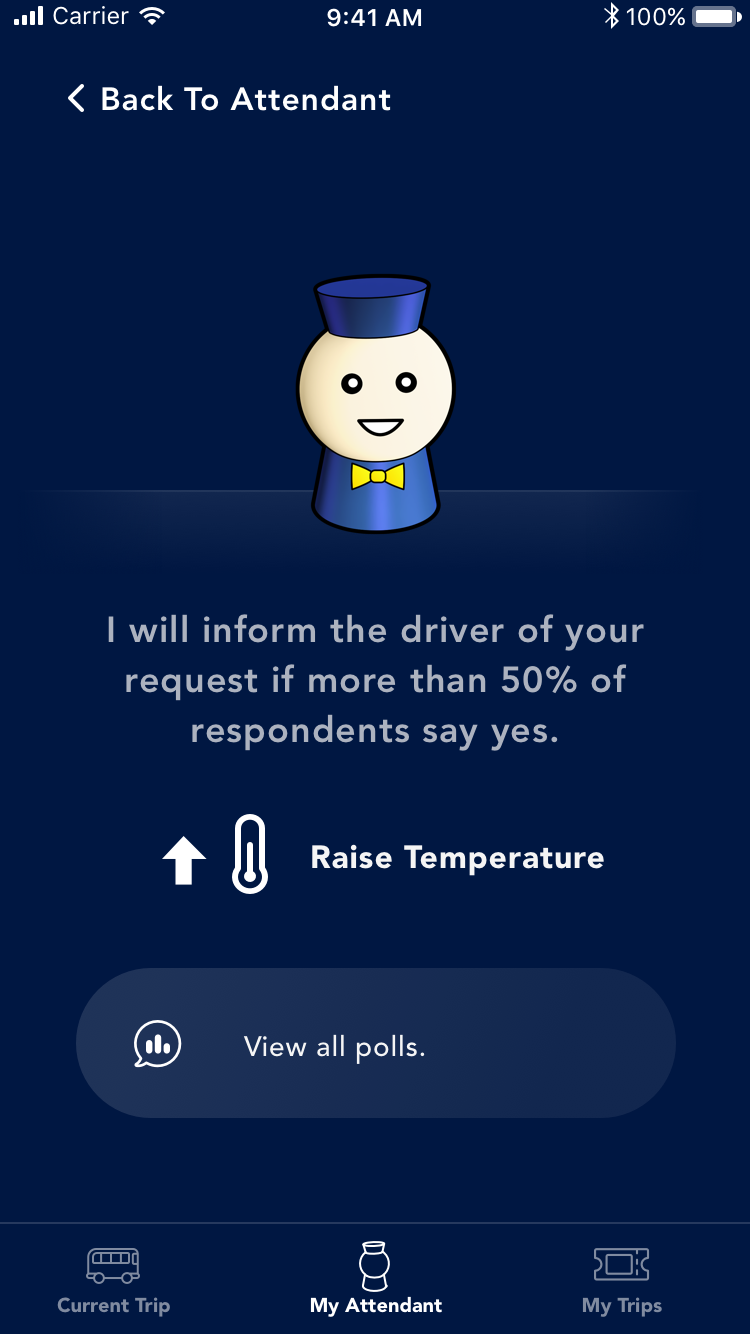Open View all polls
This screenshot has height=1334, width=750.
(376, 1043)
